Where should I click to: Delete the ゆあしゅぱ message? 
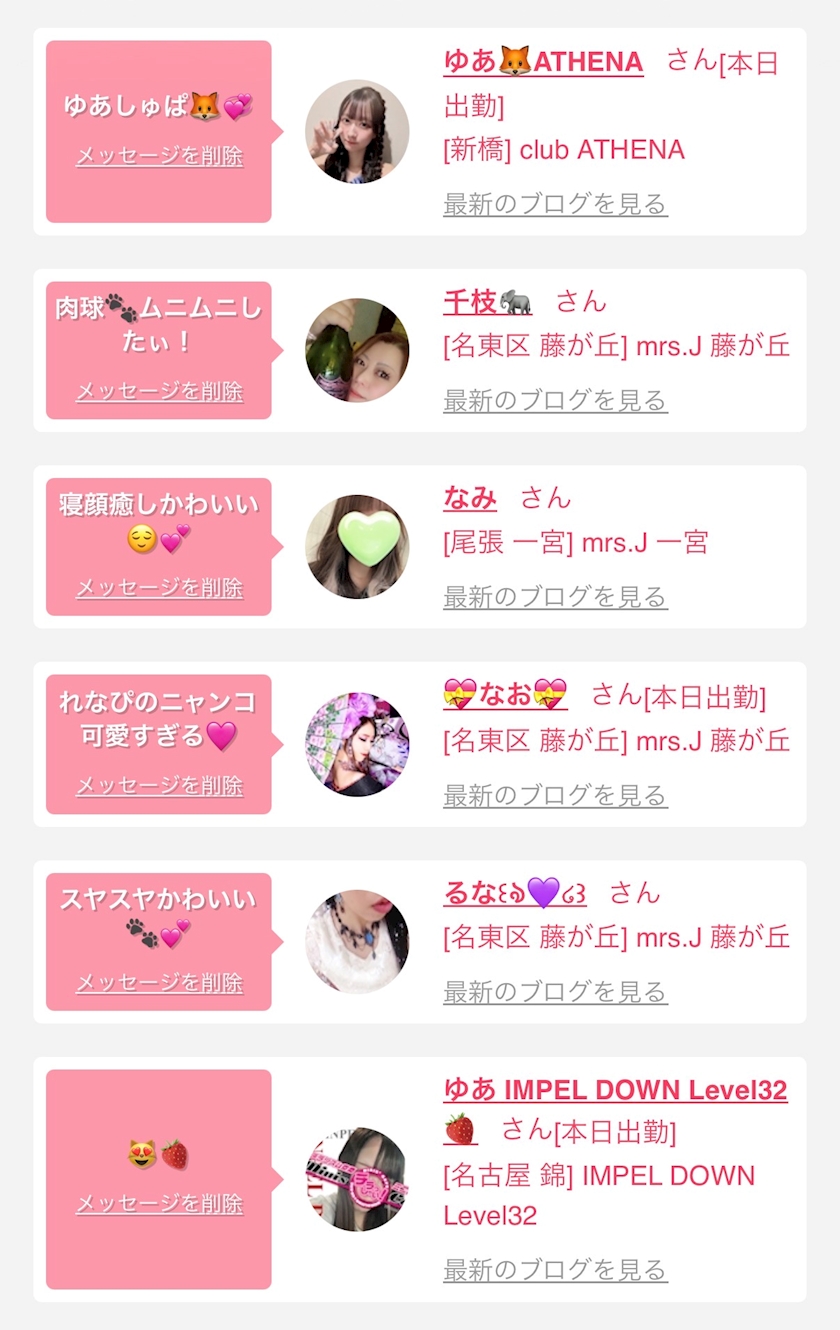point(159,156)
